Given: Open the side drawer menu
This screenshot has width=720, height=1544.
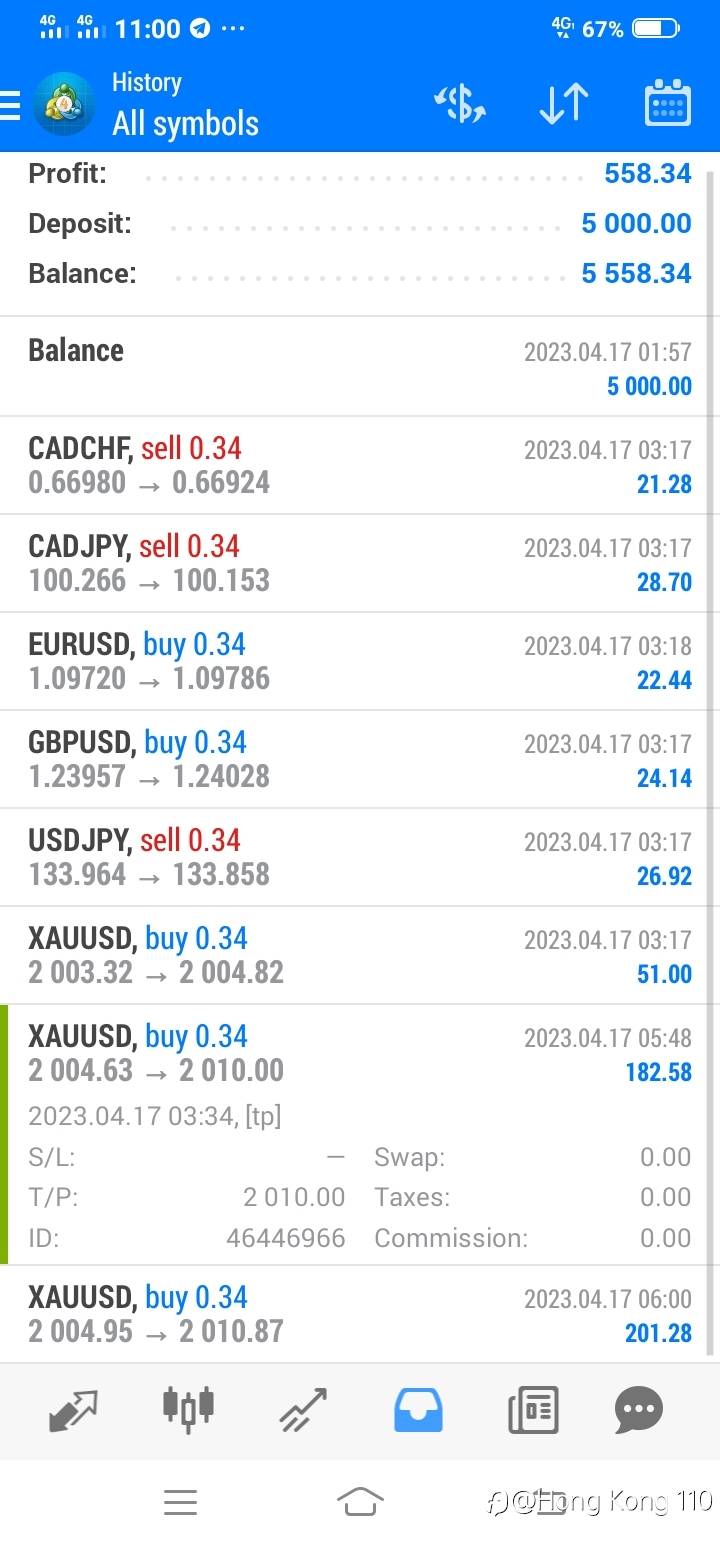Looking at the screenshot, I should coord(10,105).
